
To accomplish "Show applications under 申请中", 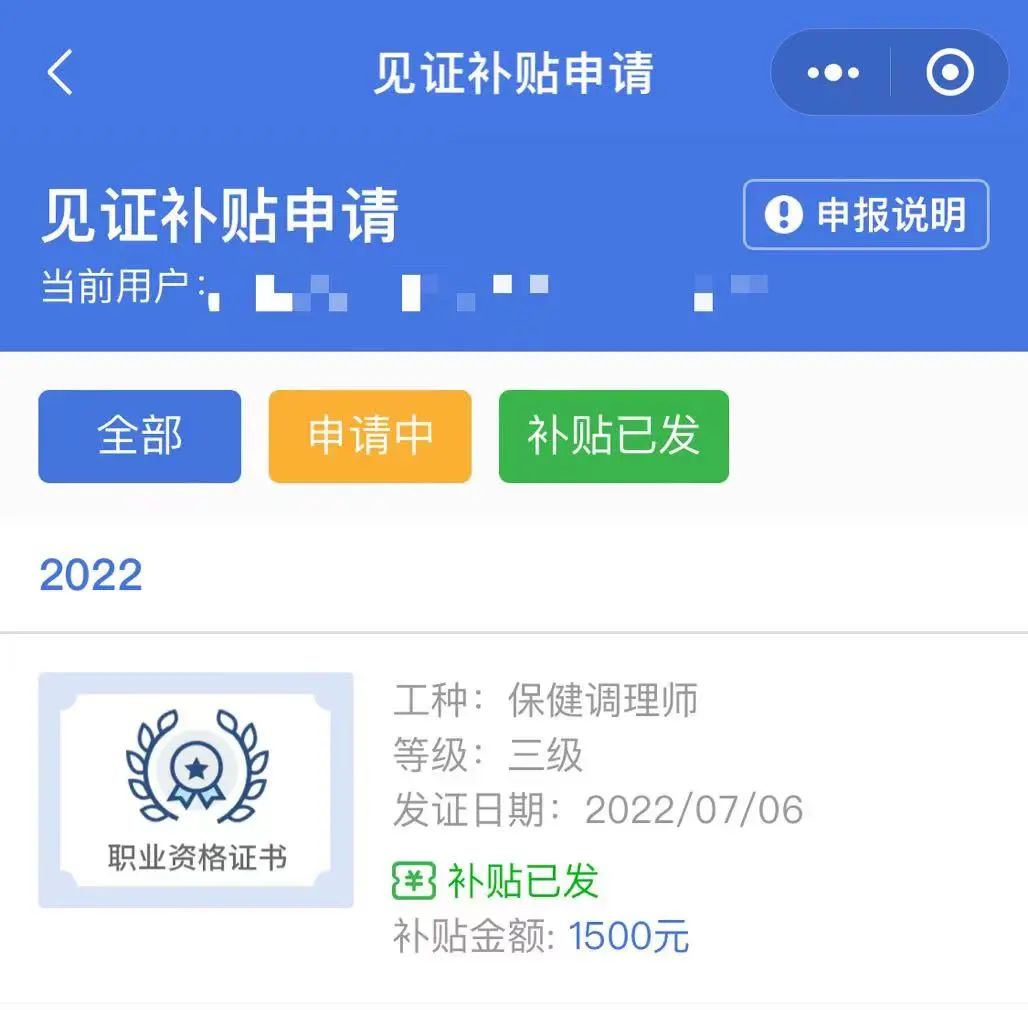I will coord(370,436).
